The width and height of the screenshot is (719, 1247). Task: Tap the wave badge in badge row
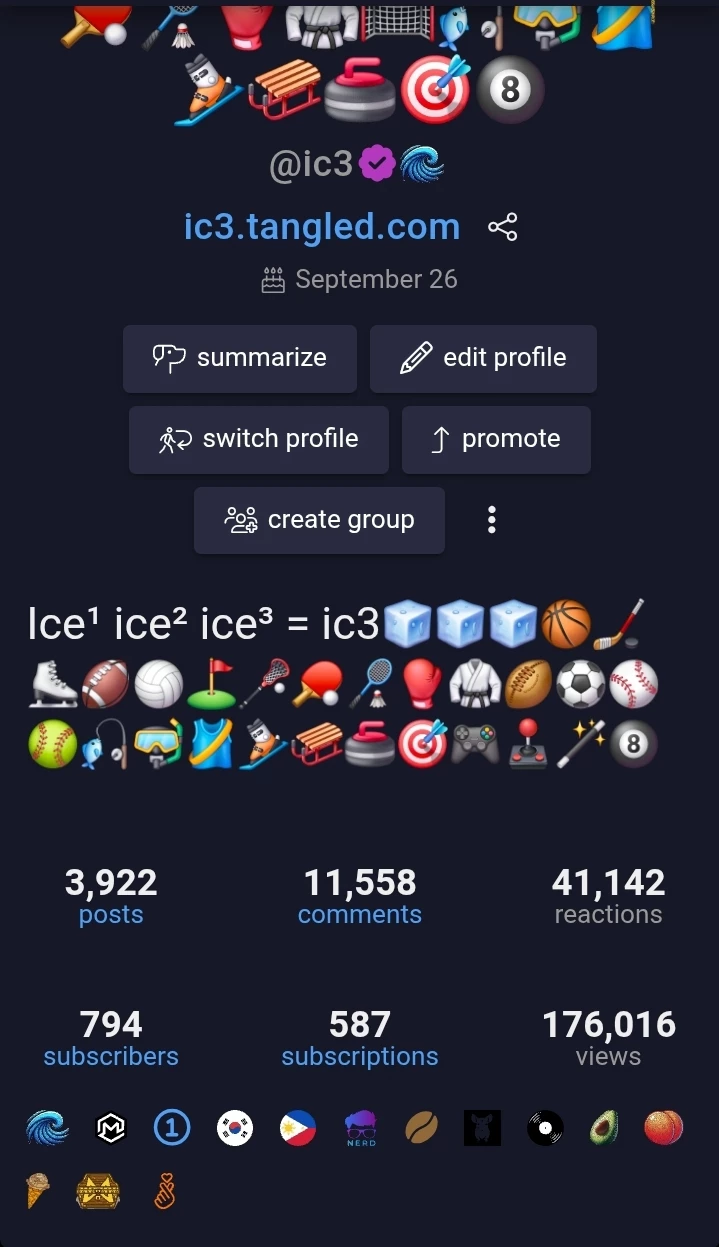pyautogui.click(x=47, y=1128)
